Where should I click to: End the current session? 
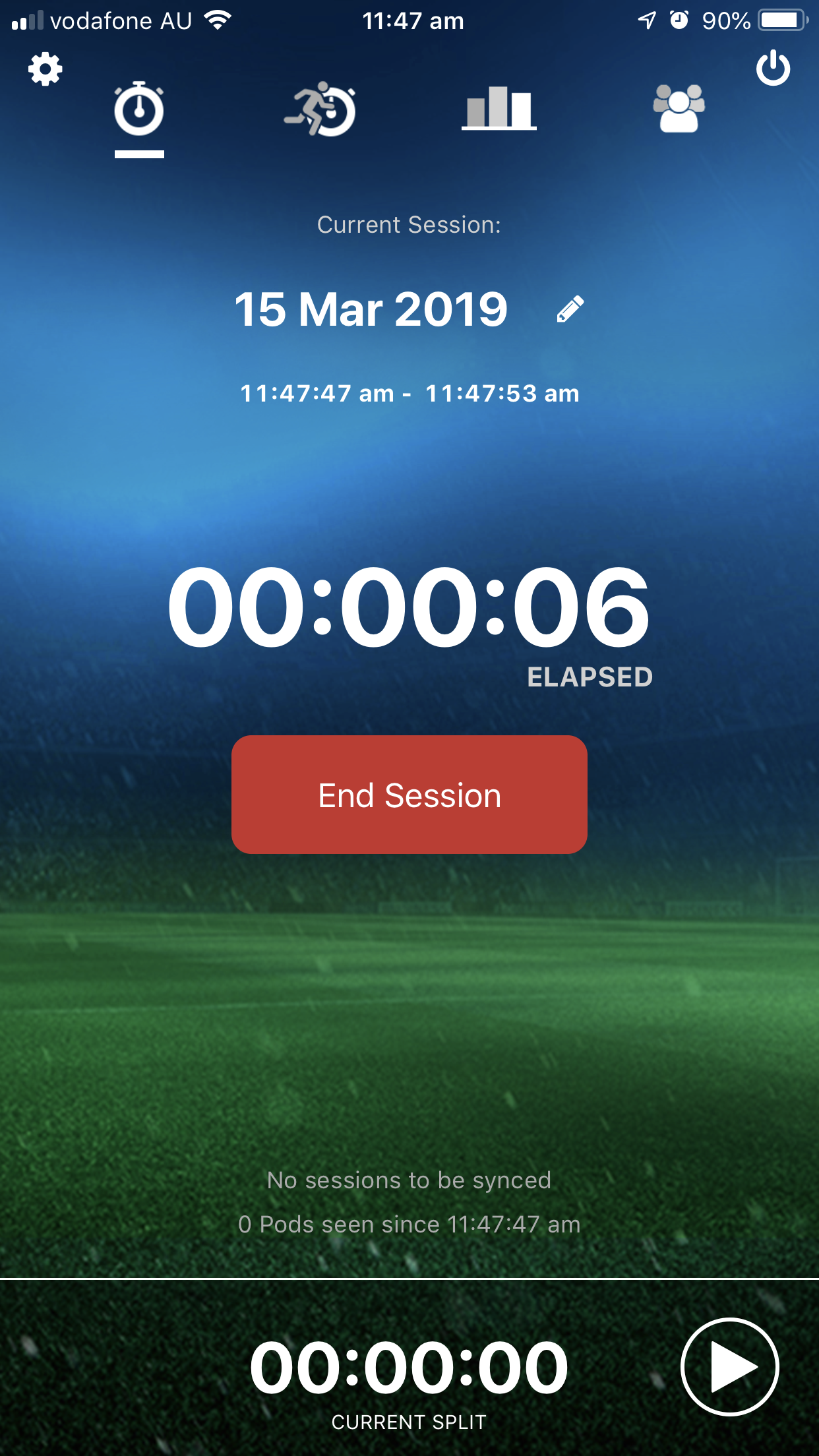pos(409,795)
